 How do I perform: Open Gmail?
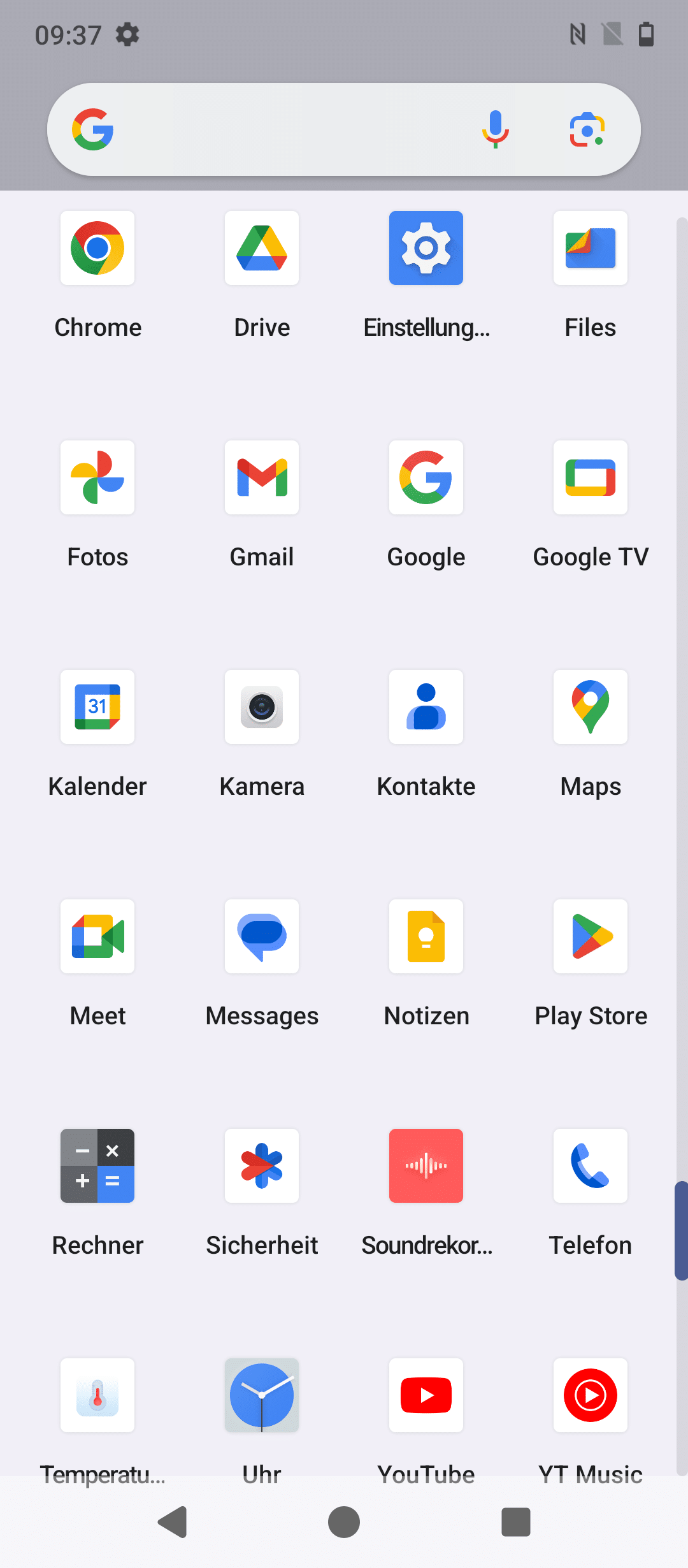tap(262, 478)
